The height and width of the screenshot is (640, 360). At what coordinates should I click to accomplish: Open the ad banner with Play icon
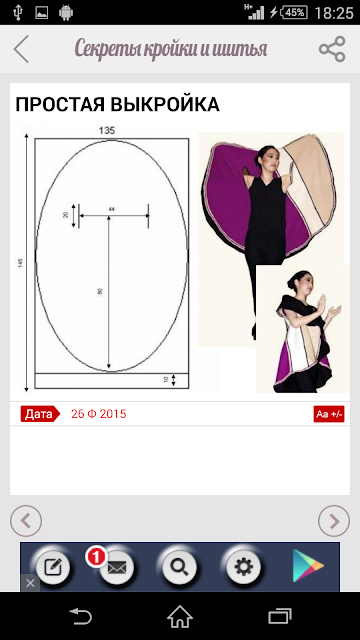180,567
